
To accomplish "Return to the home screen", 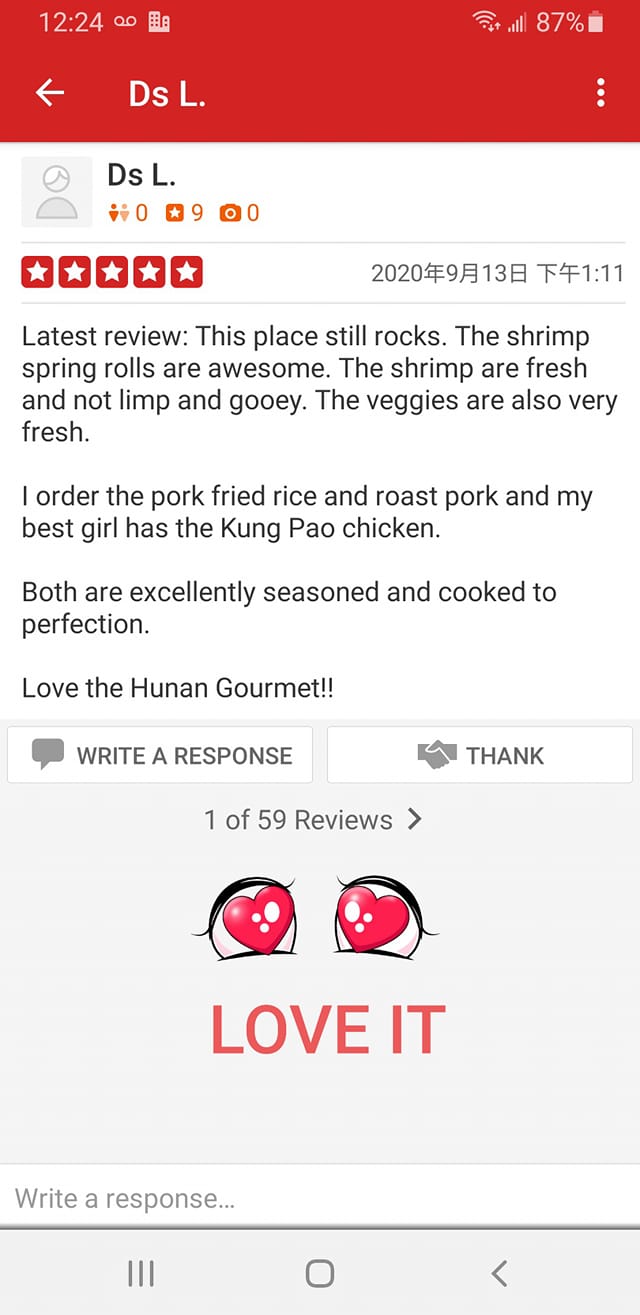I will pos(320,1273).
